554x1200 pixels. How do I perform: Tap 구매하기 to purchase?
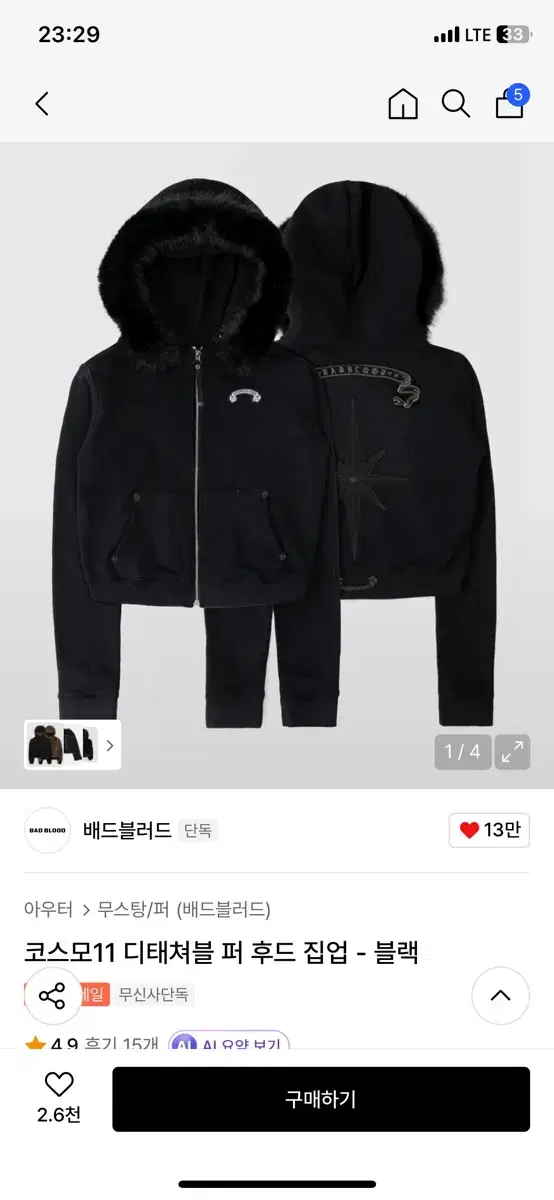(321, 1099)
